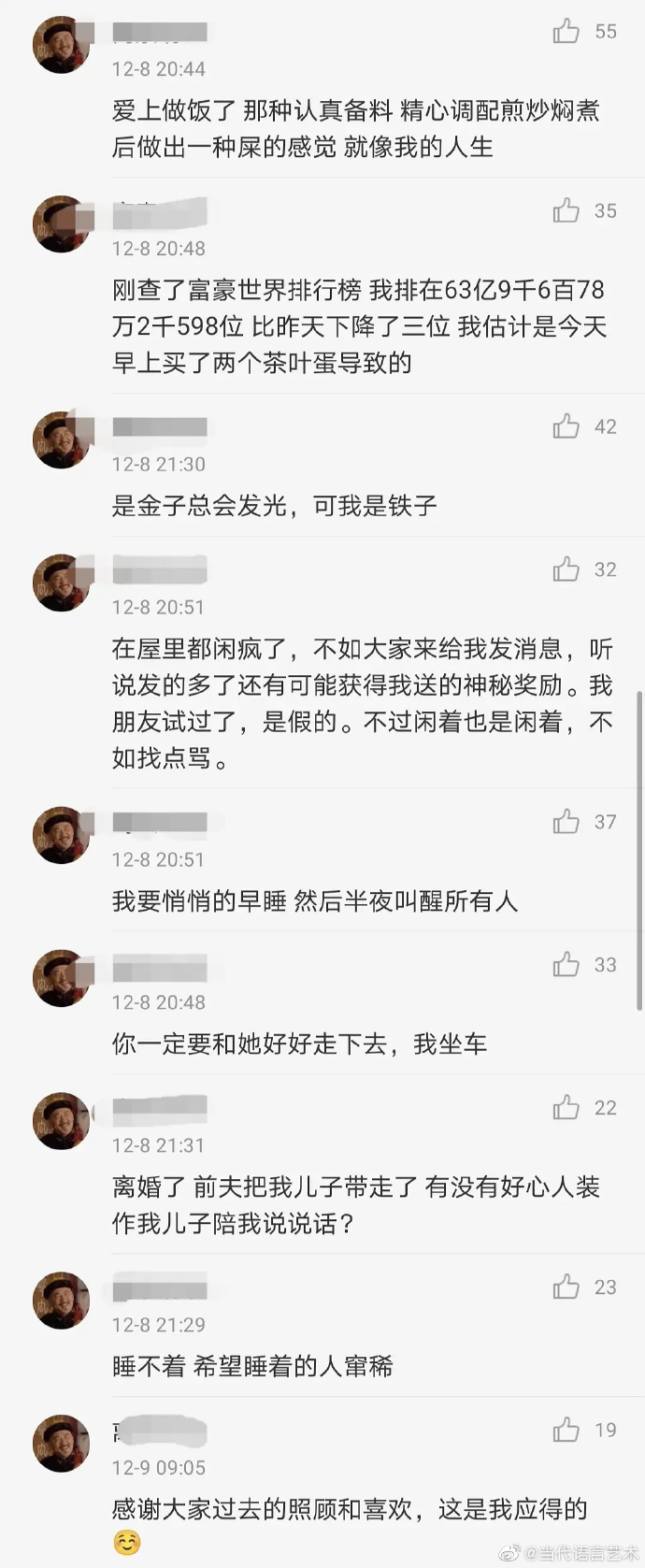Like the comment 睡不着 希望睡着的人窜稀

pyautogui.click(x=566, y=1287)
